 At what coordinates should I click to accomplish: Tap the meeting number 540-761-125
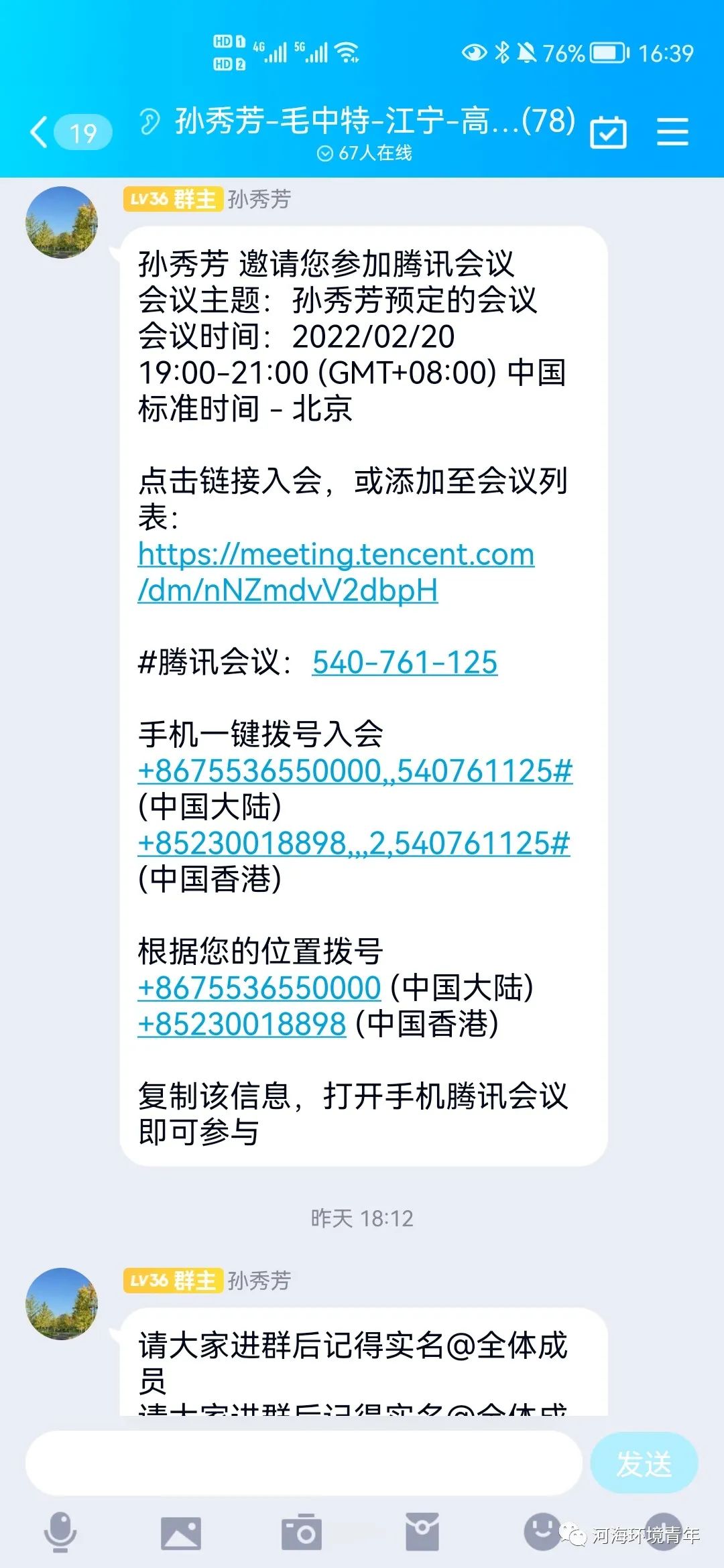pyautogui.click(x=404, y=663)
